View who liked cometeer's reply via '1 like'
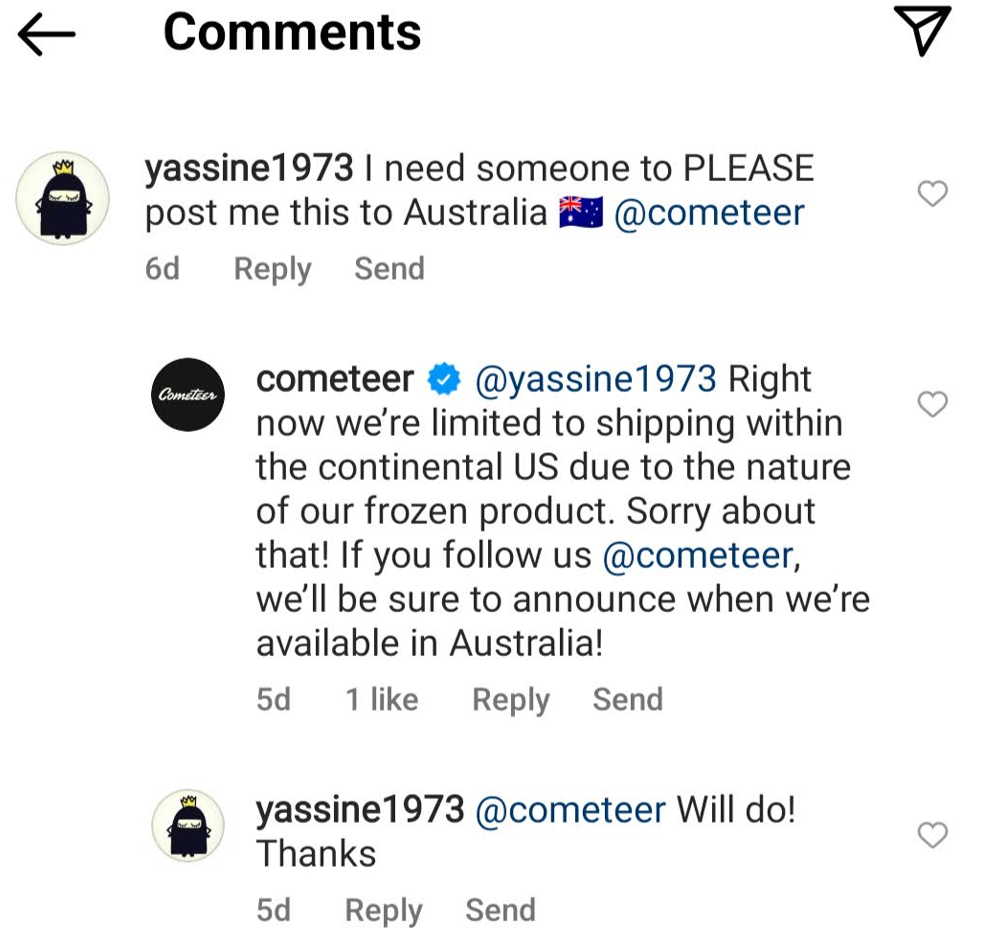 382,699
